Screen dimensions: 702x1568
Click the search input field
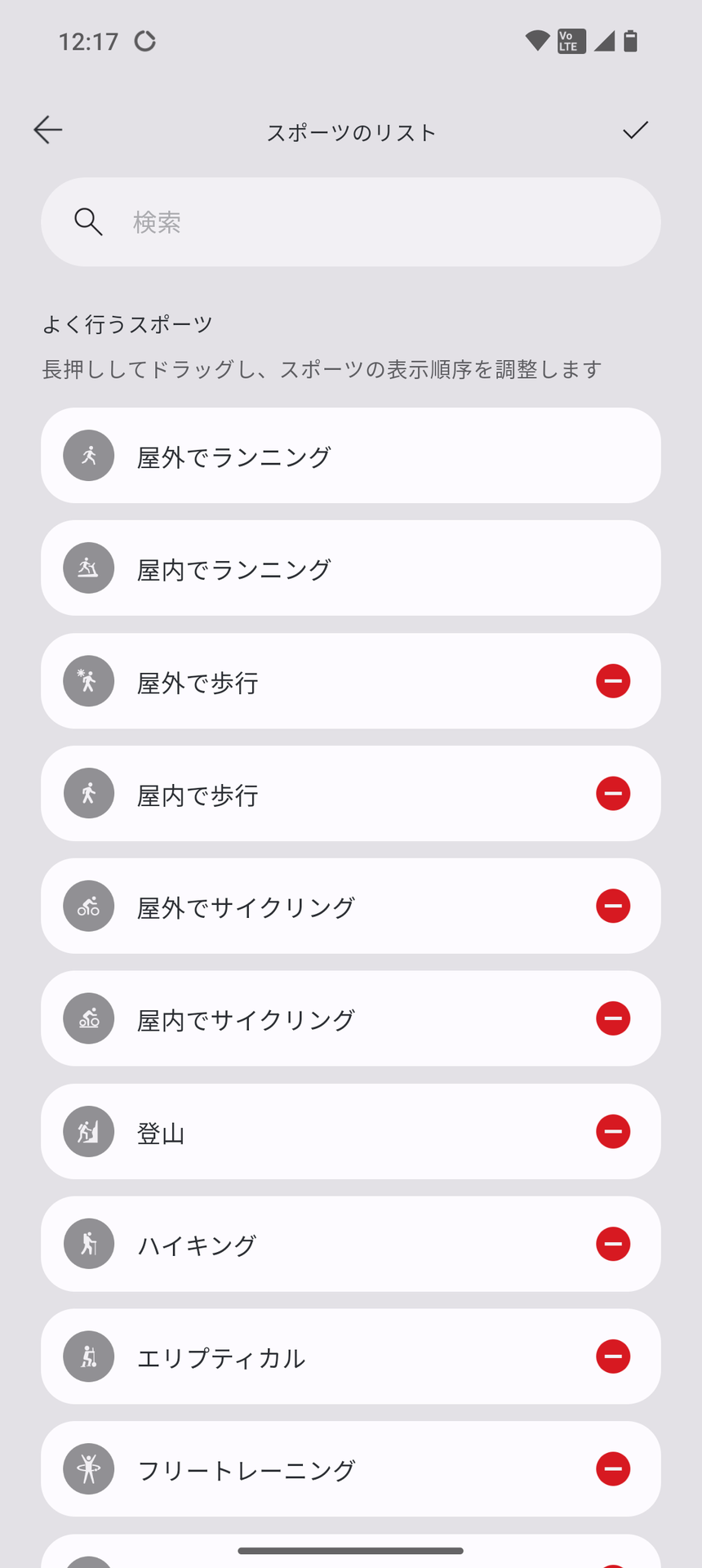click(x=351, y=221)
